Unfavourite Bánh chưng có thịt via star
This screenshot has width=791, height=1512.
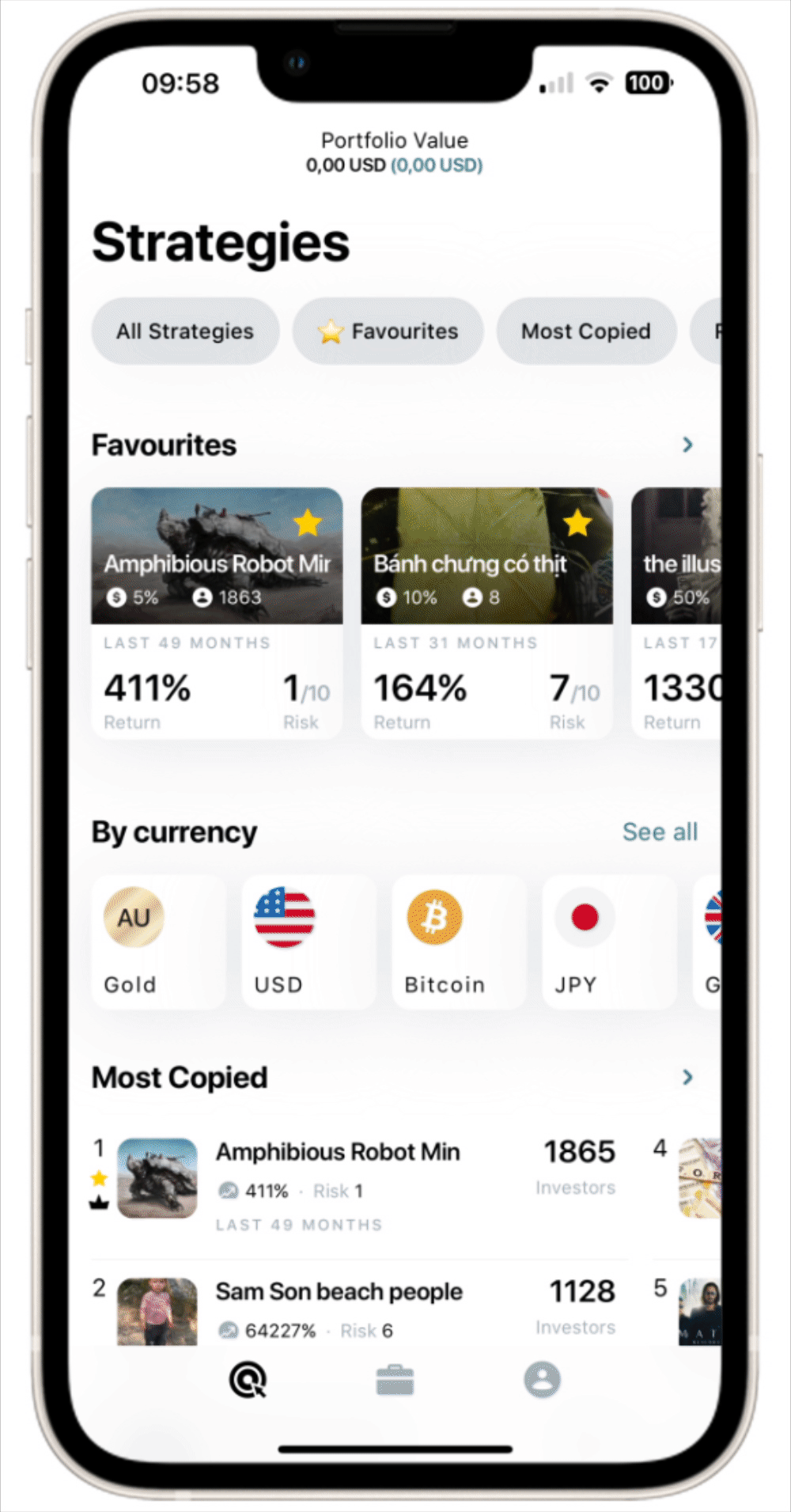tap(577, 522)
